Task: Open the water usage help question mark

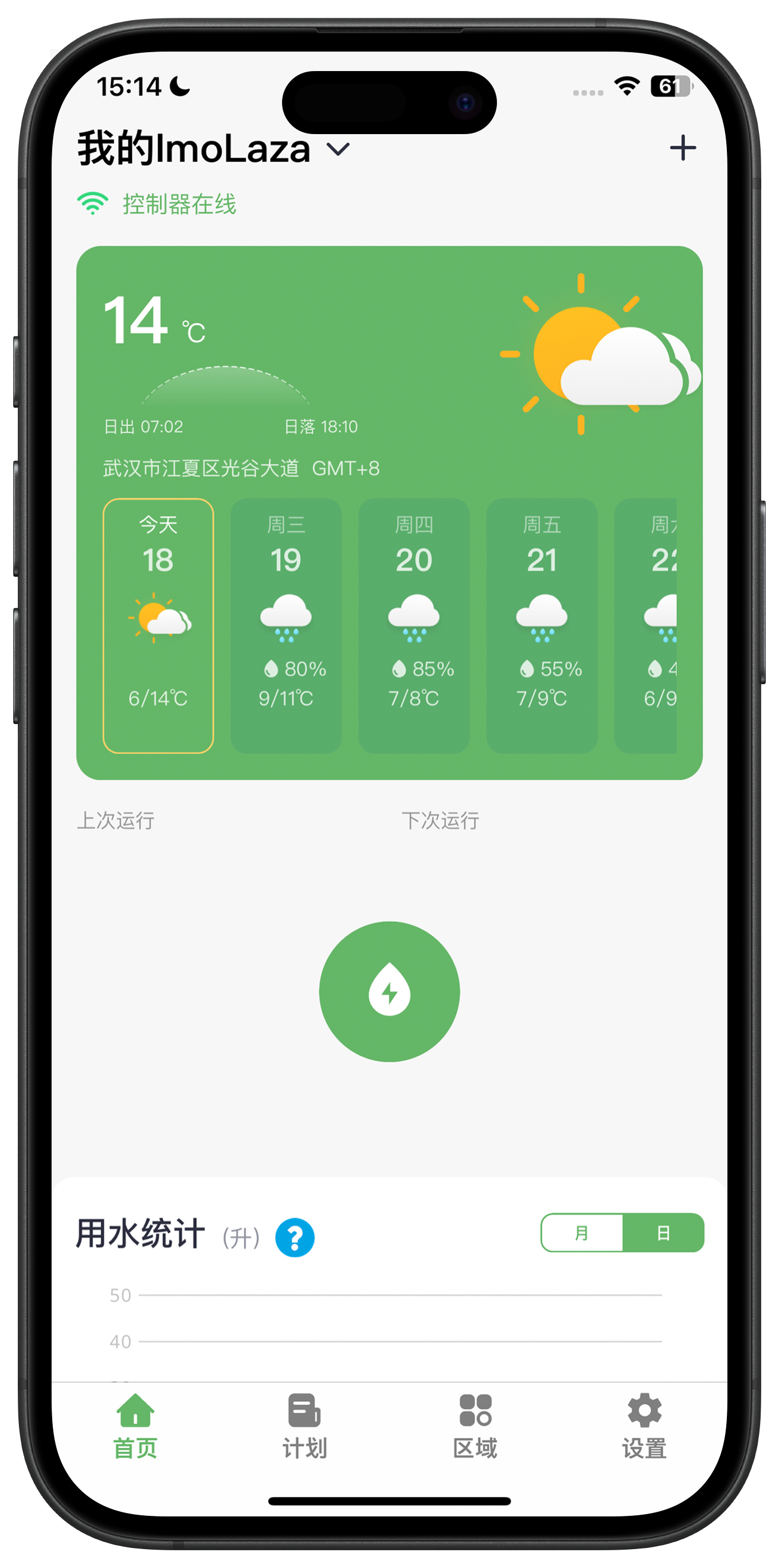Action: click(x=295, y=1237)
